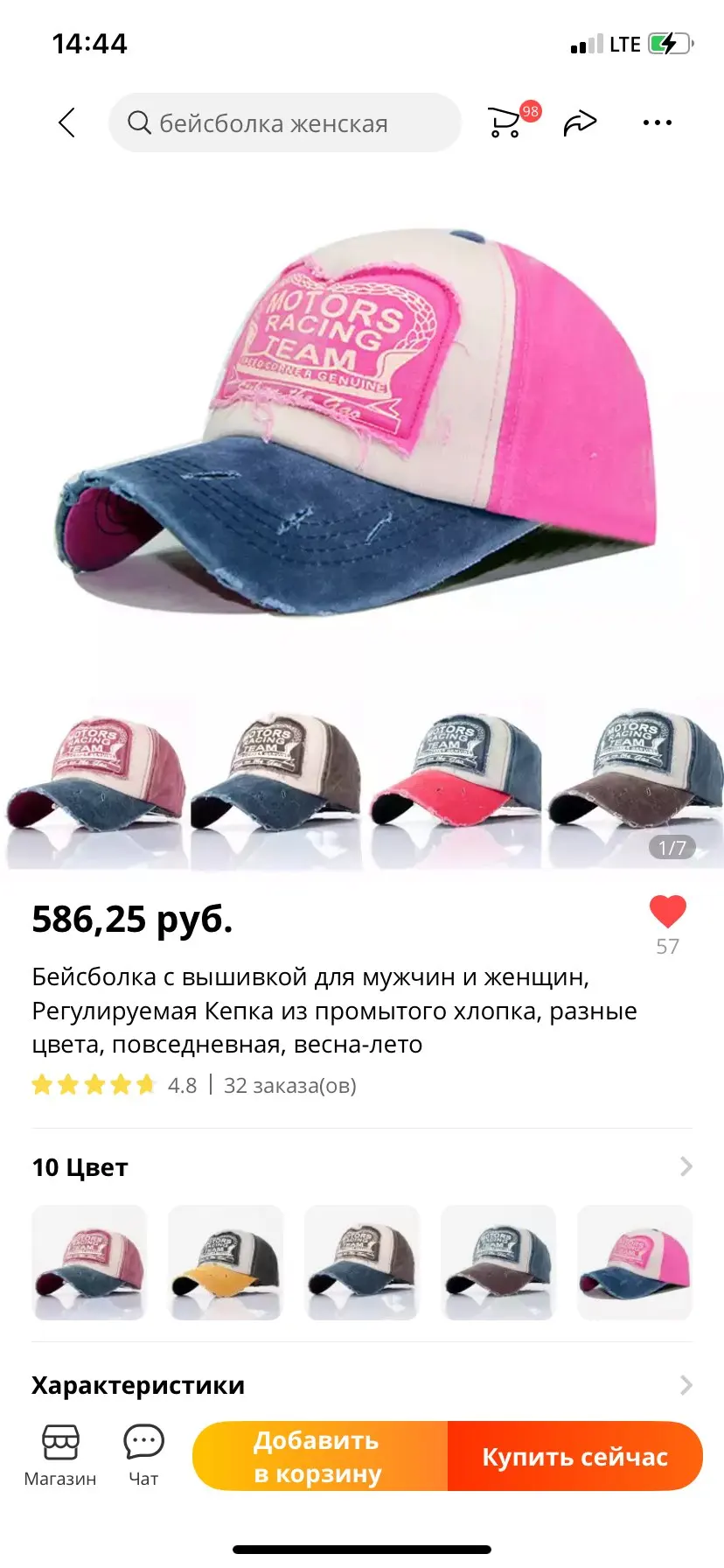Viewport: 724px width, 1568px height.
Task: Toggle the red heart favorite icon
Action: (667, 913)
